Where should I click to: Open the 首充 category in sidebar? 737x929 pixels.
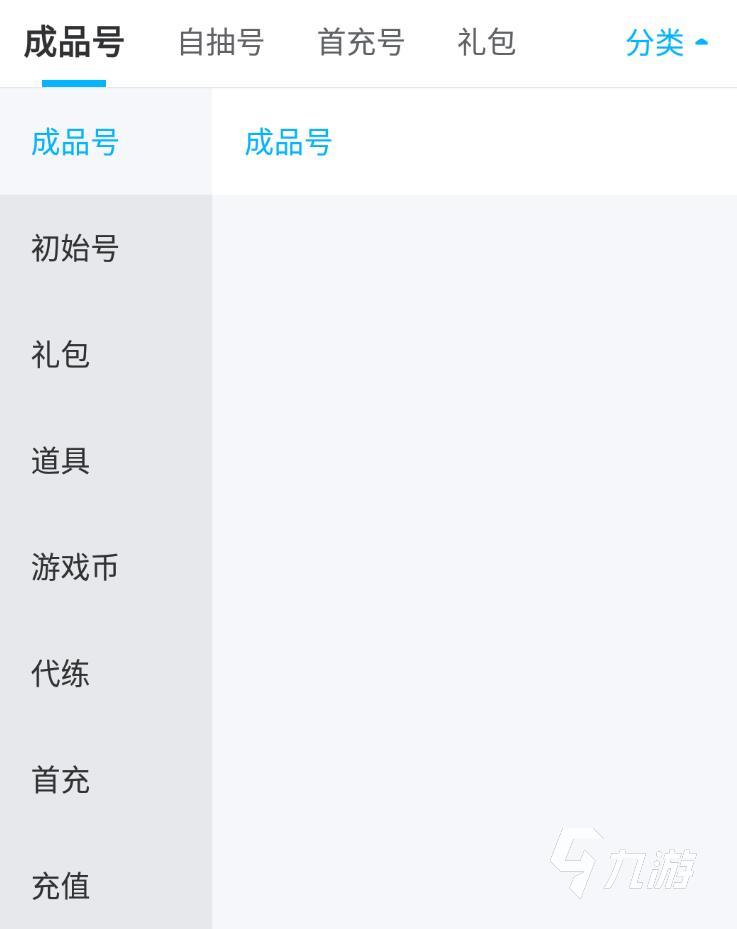point(61,780)
